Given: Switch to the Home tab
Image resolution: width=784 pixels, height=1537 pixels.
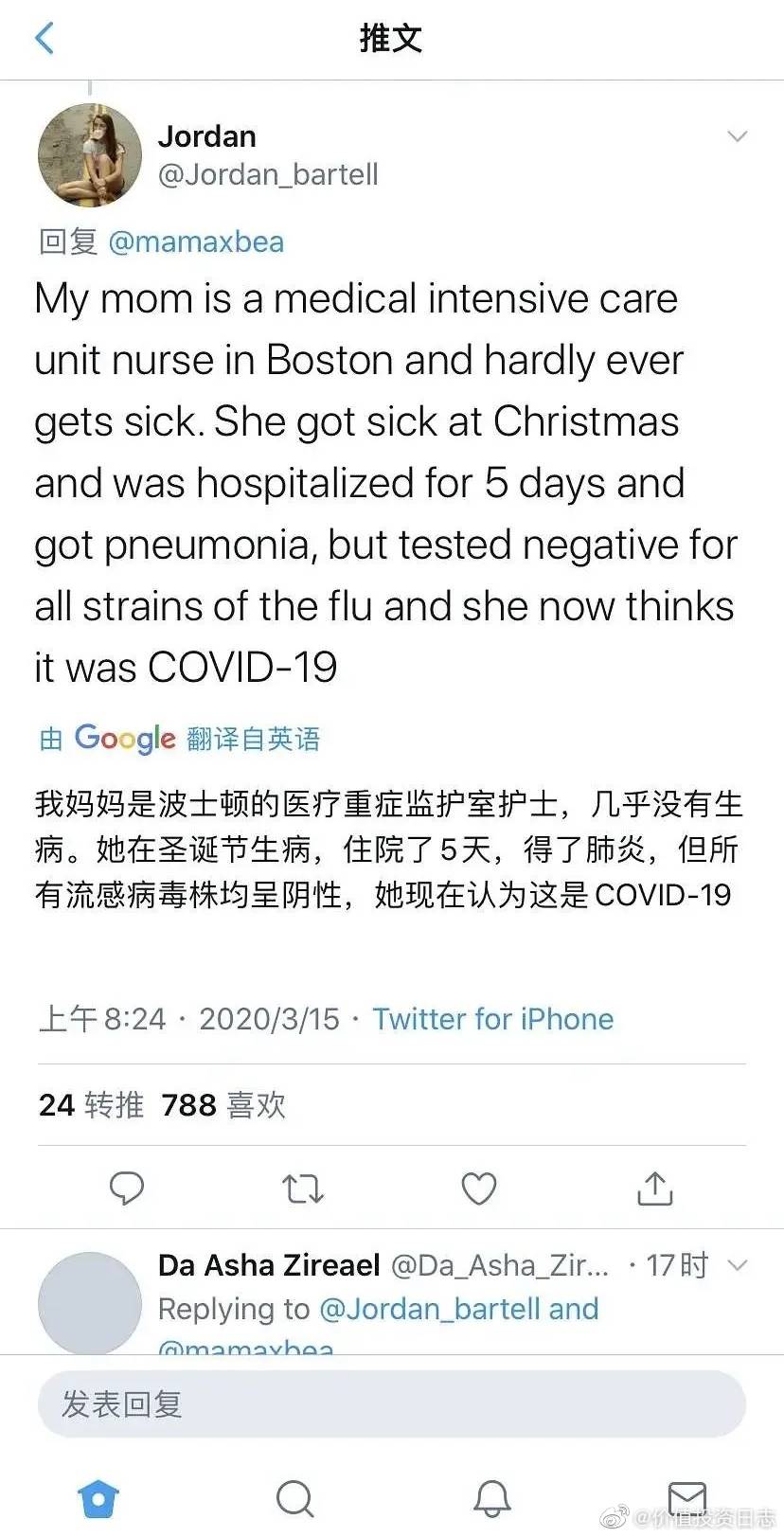Looking at the screenshot, I should click(x=98, y=1498).
